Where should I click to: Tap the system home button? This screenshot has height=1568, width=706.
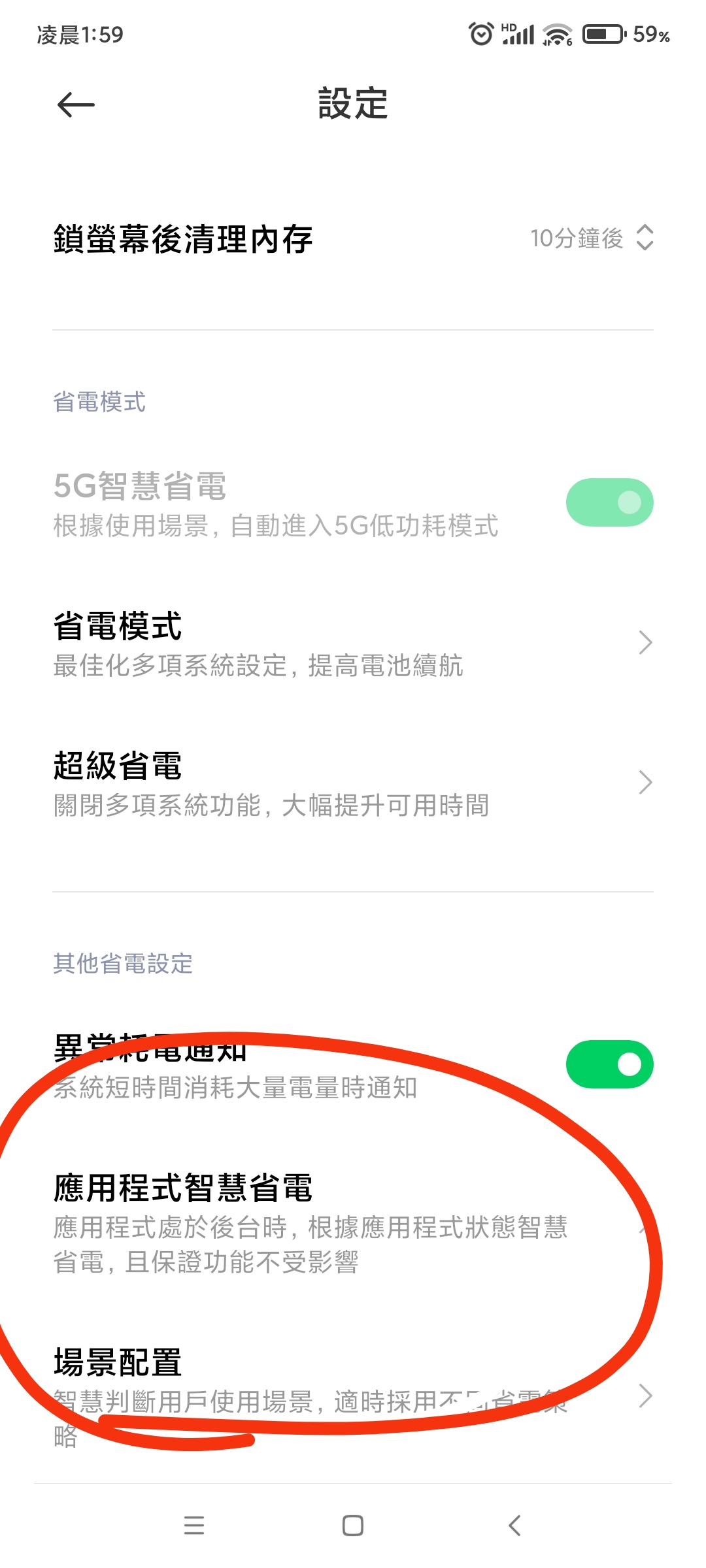tap(353, 1526)
